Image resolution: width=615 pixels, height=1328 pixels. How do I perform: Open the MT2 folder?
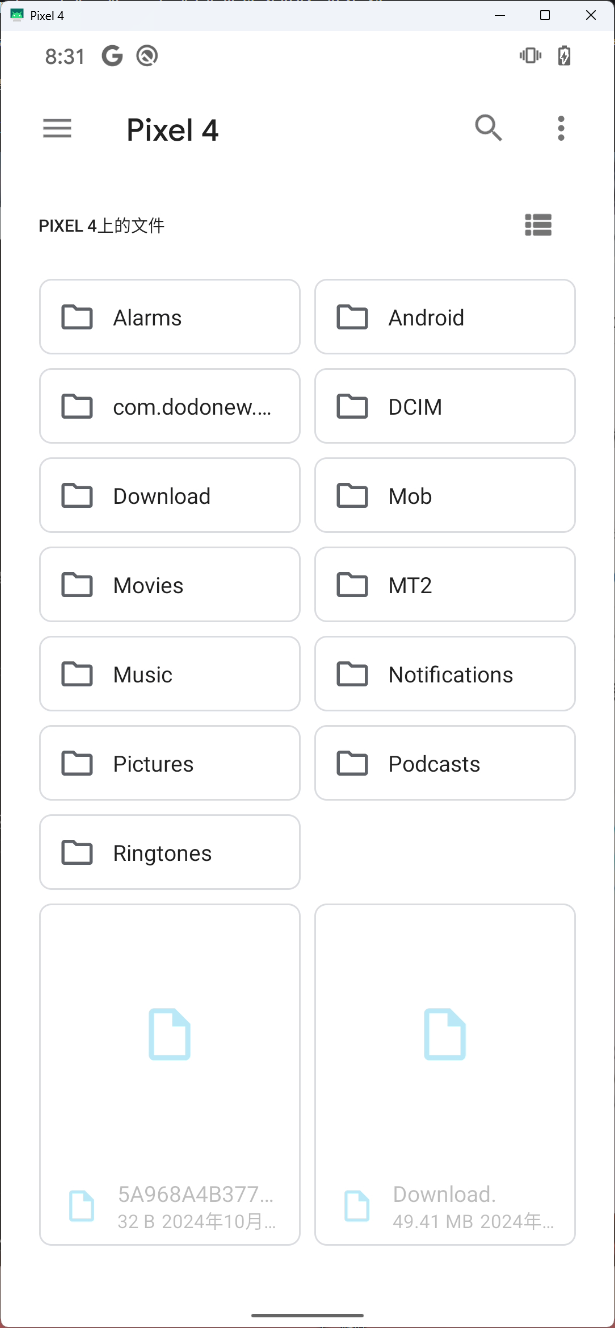coord(445,584)
